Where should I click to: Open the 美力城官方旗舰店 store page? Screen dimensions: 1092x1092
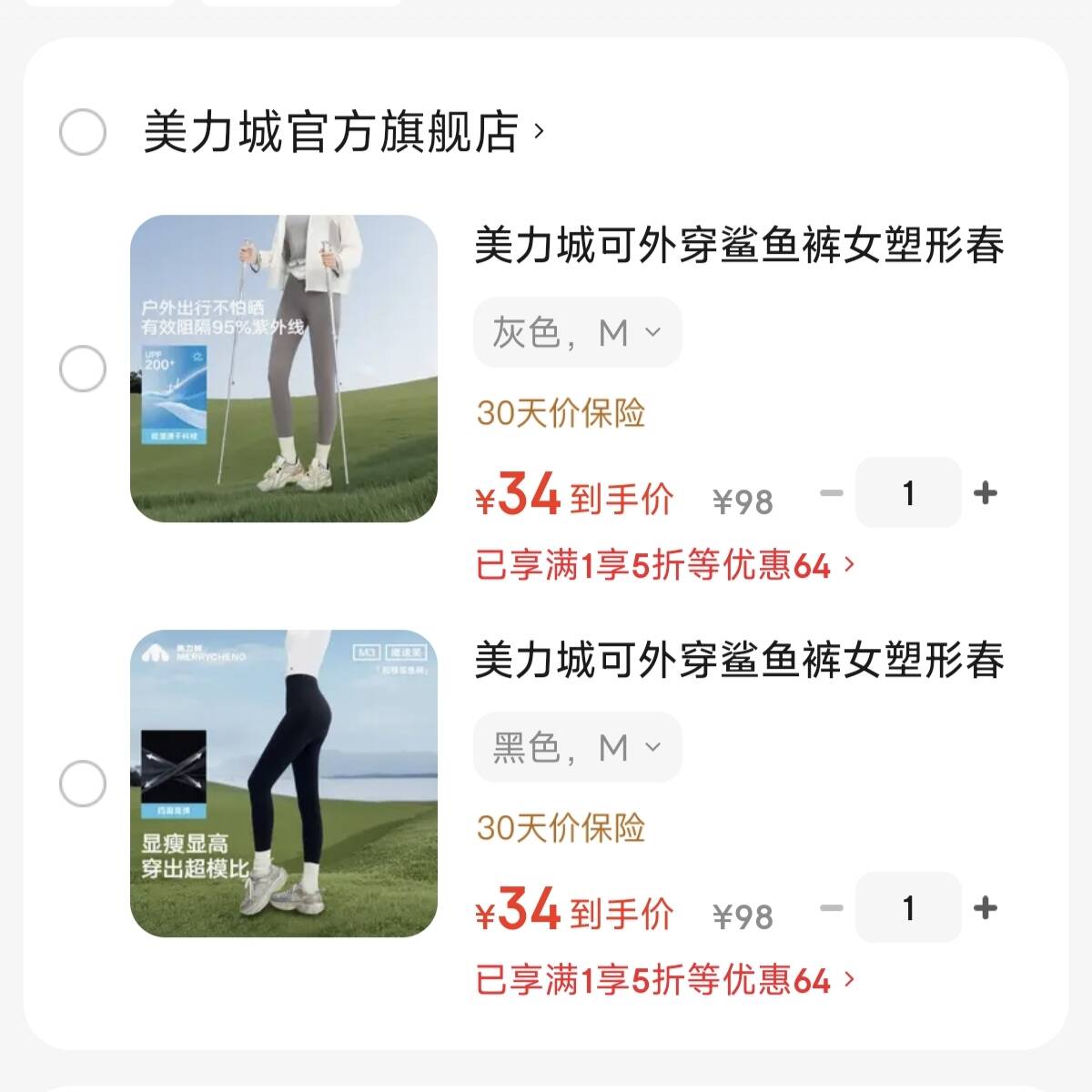click(343, 133)
